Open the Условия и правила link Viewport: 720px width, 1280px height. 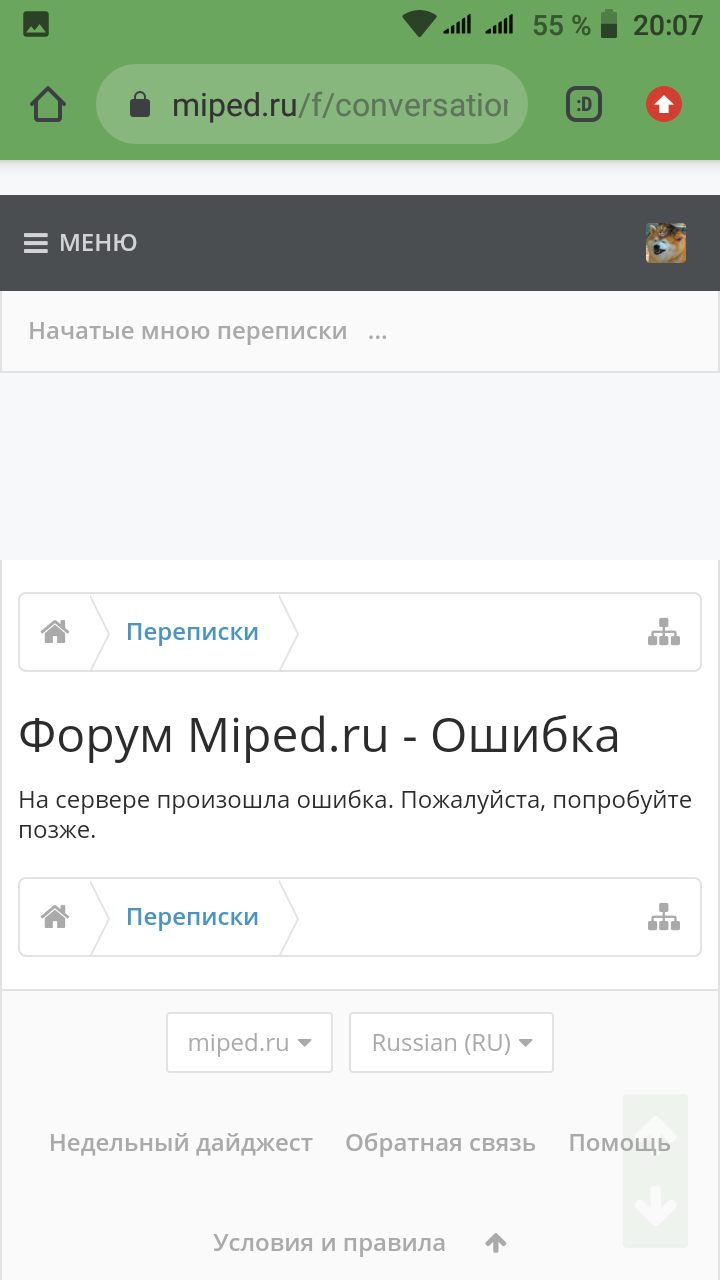click(x=329, y=1243)
